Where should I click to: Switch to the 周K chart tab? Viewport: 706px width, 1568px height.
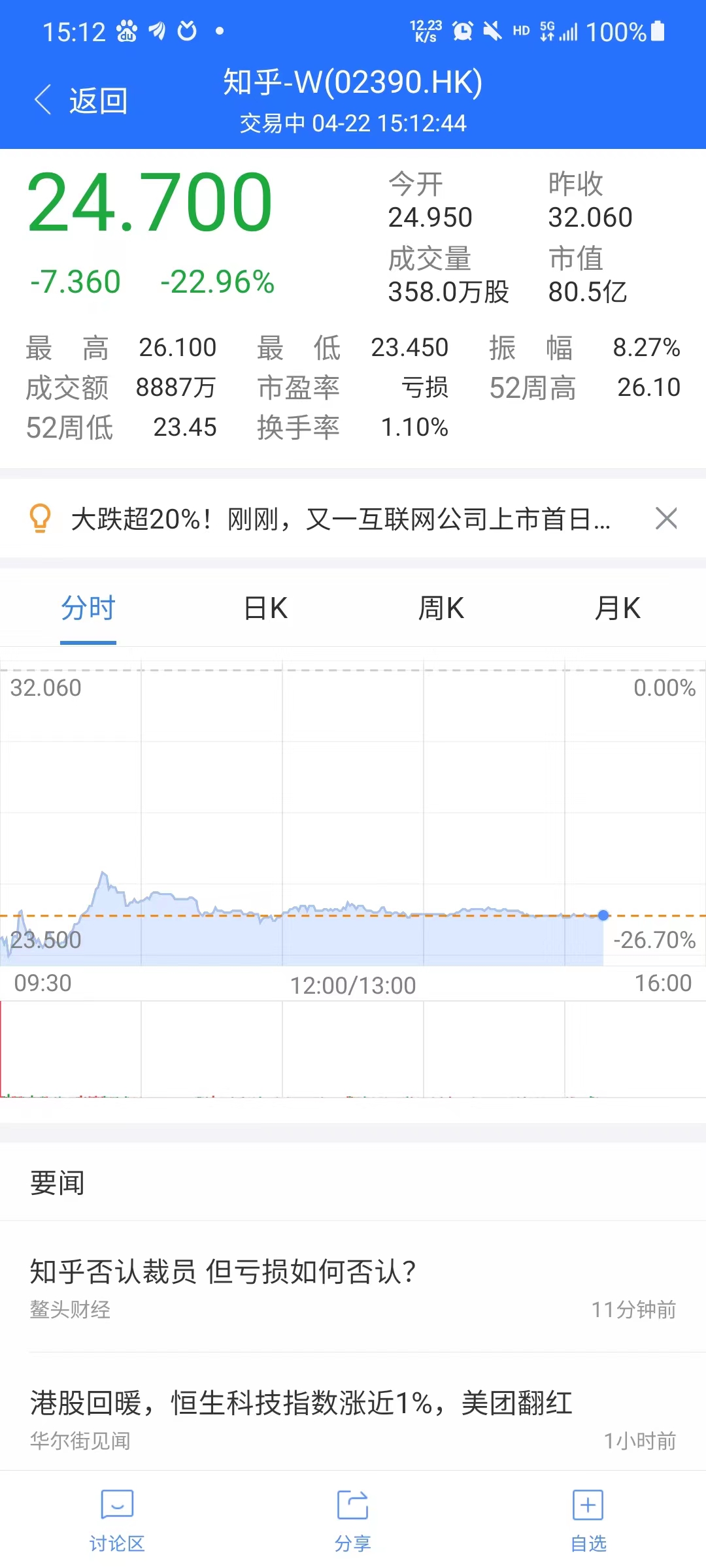point(441,608)
